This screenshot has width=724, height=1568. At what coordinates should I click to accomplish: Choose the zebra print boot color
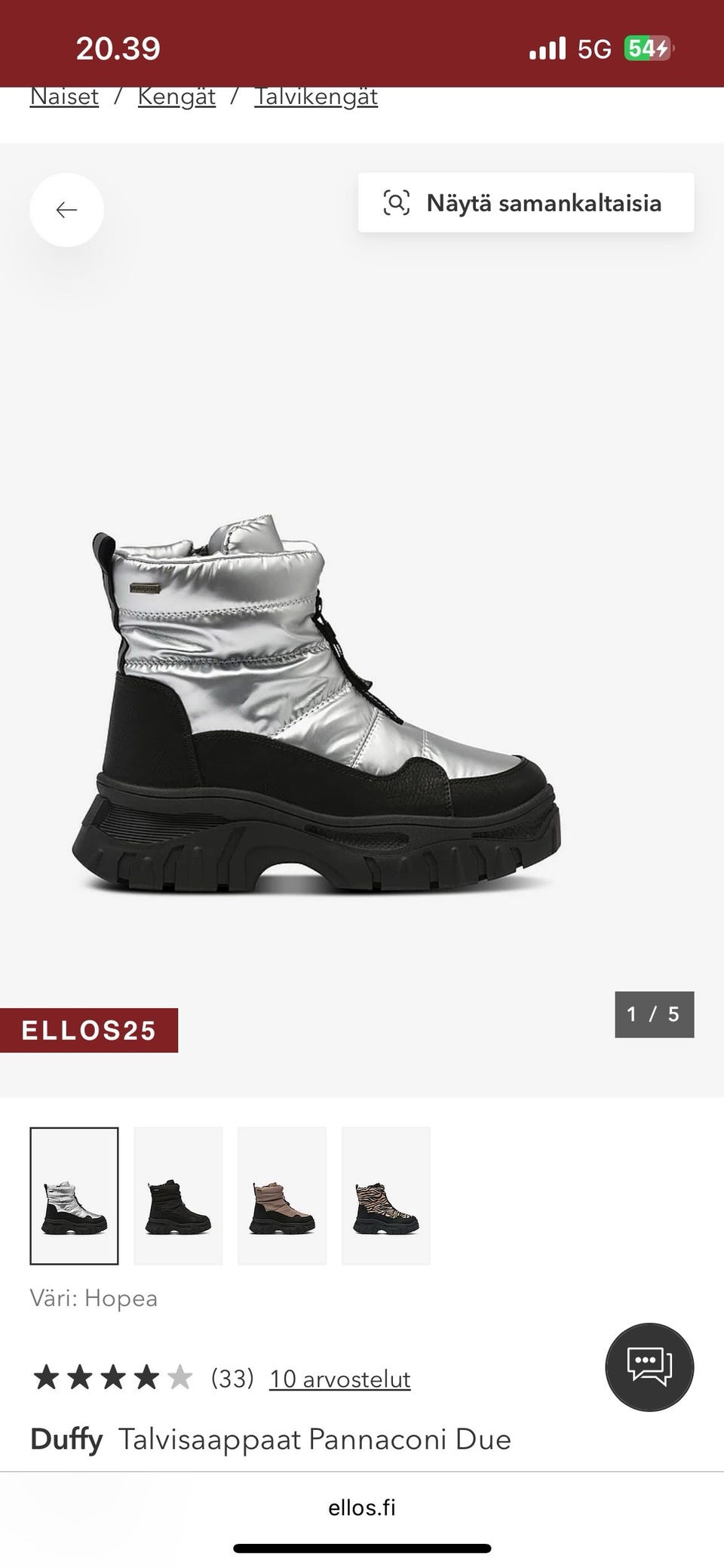[x=386, y=1195]
